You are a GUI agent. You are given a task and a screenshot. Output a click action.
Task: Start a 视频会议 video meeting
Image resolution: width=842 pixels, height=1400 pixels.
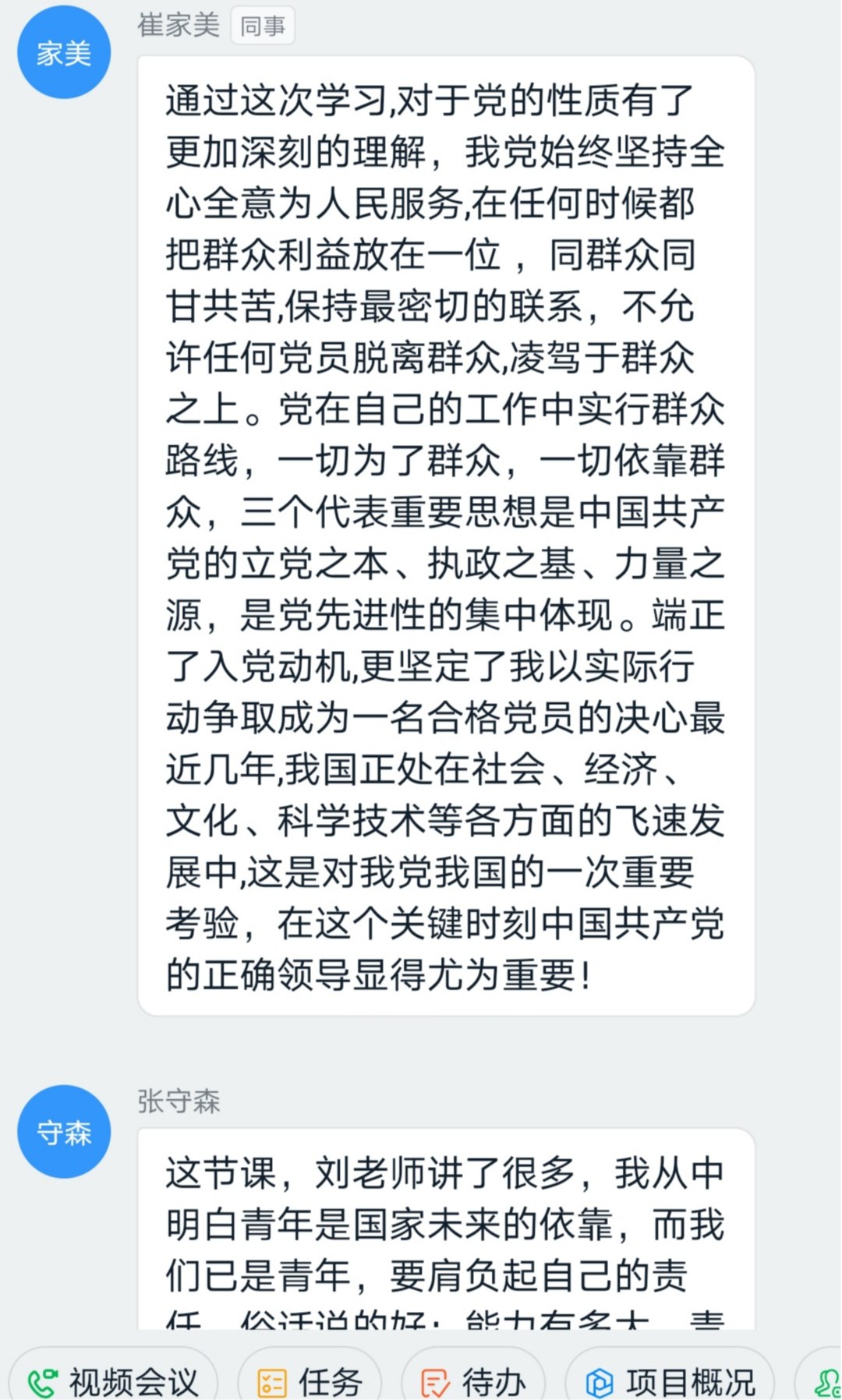(114, 1382)
